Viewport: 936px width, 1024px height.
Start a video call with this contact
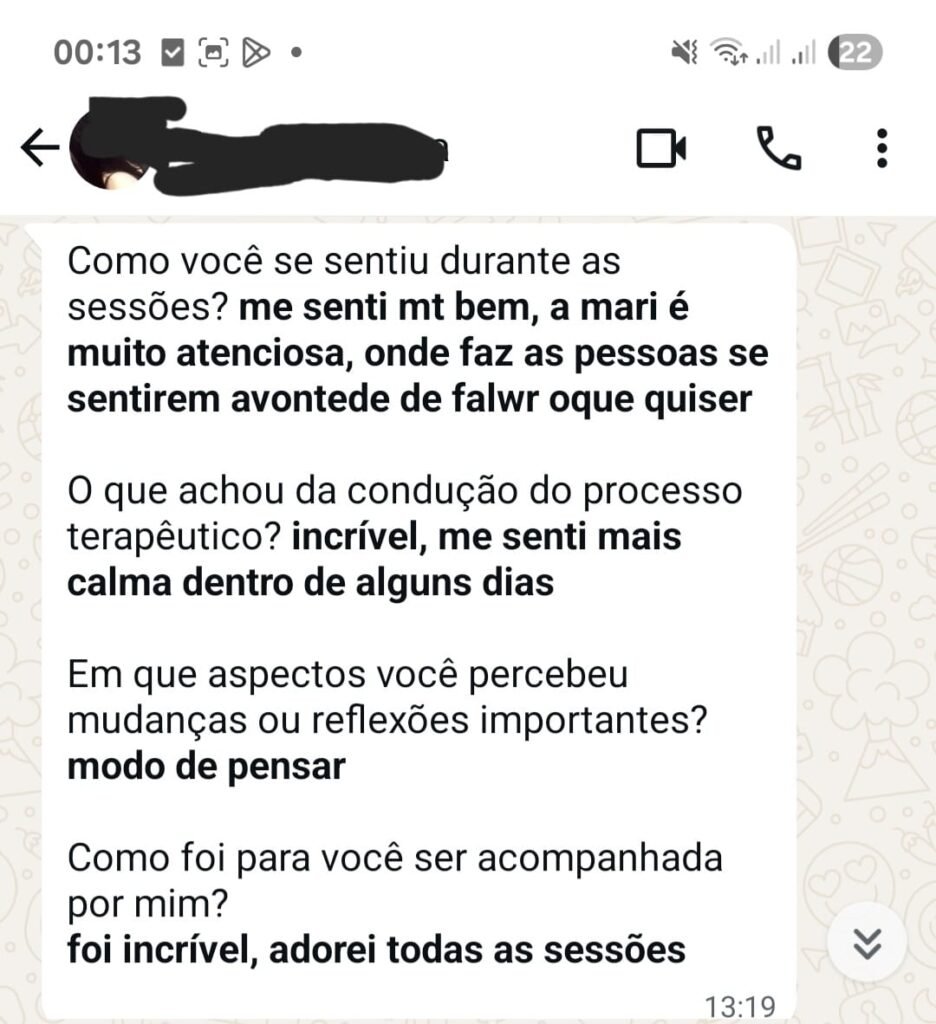pyautogui.click(x=661, y=149)
